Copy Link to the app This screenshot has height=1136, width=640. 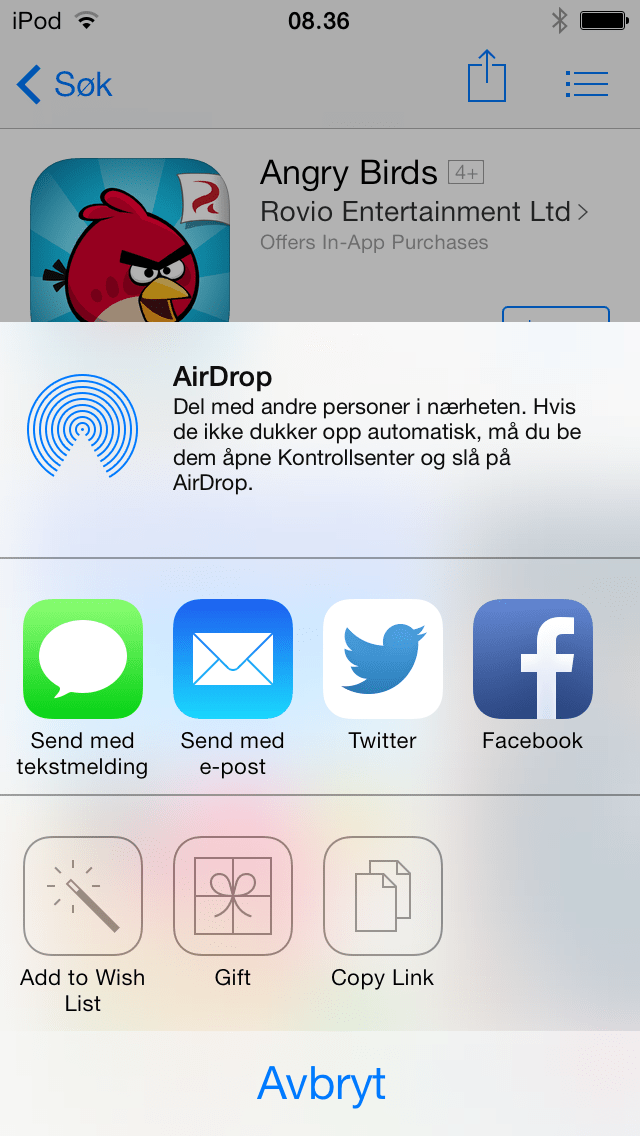(383, 897)
